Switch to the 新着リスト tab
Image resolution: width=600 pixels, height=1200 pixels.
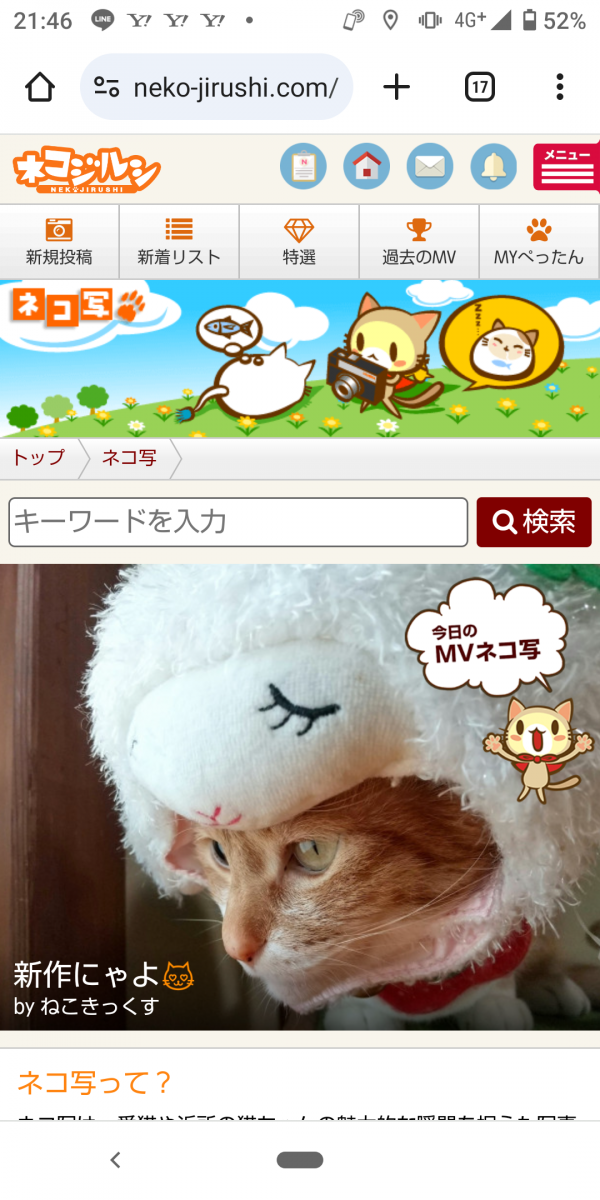tap(179, 242)
